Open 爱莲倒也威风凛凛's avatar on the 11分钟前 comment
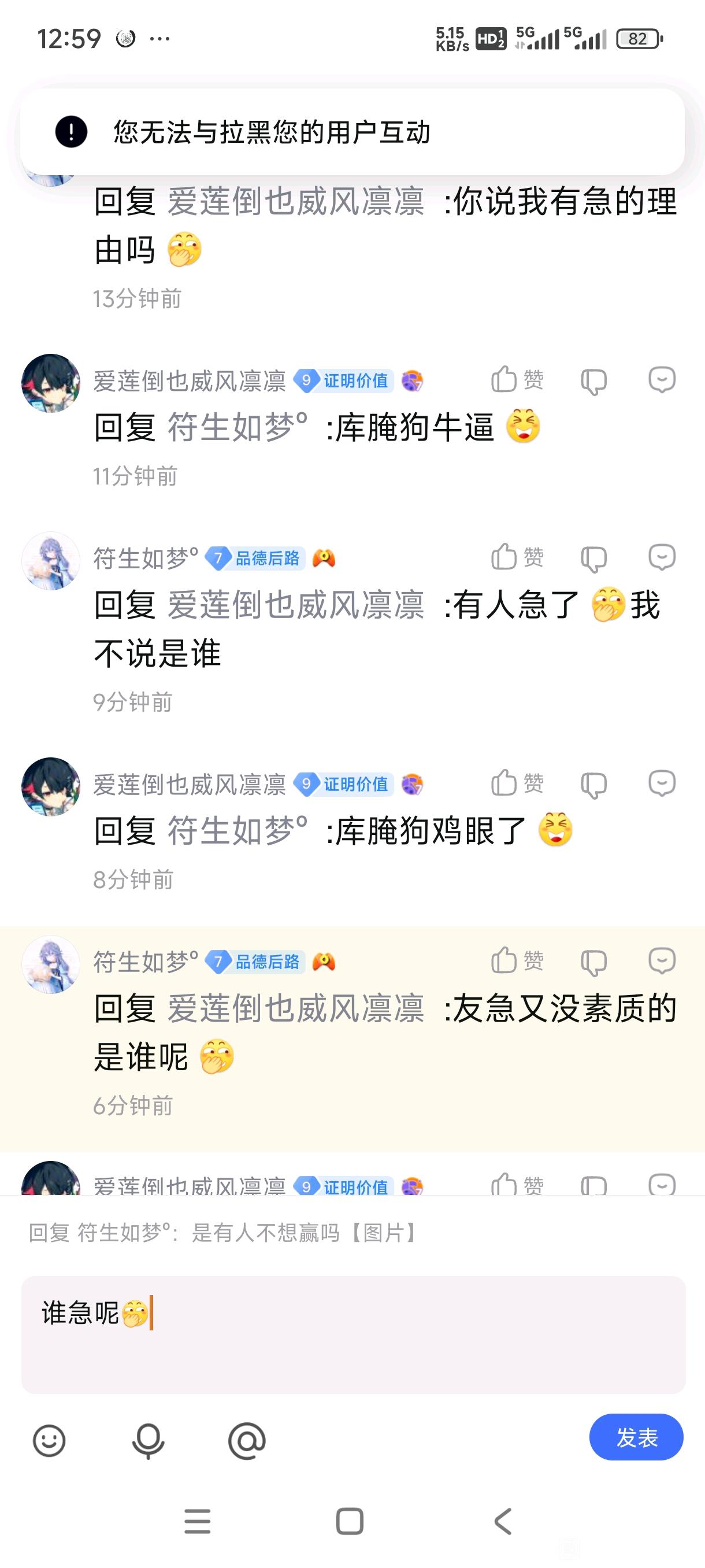The height and width of the screenshot is (1568, 705). coord(51,383)
